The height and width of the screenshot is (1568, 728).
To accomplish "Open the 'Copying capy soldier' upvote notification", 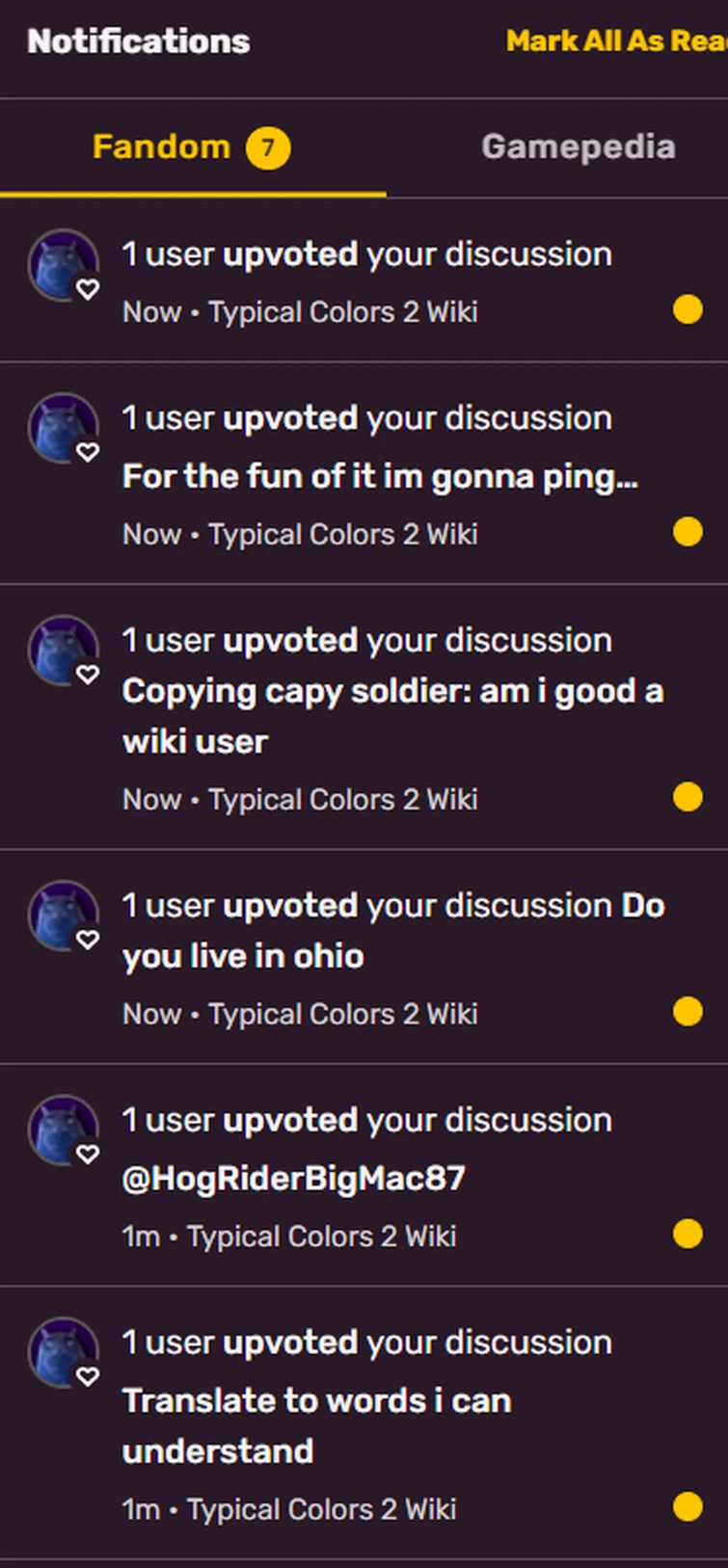I will point(391,715).
